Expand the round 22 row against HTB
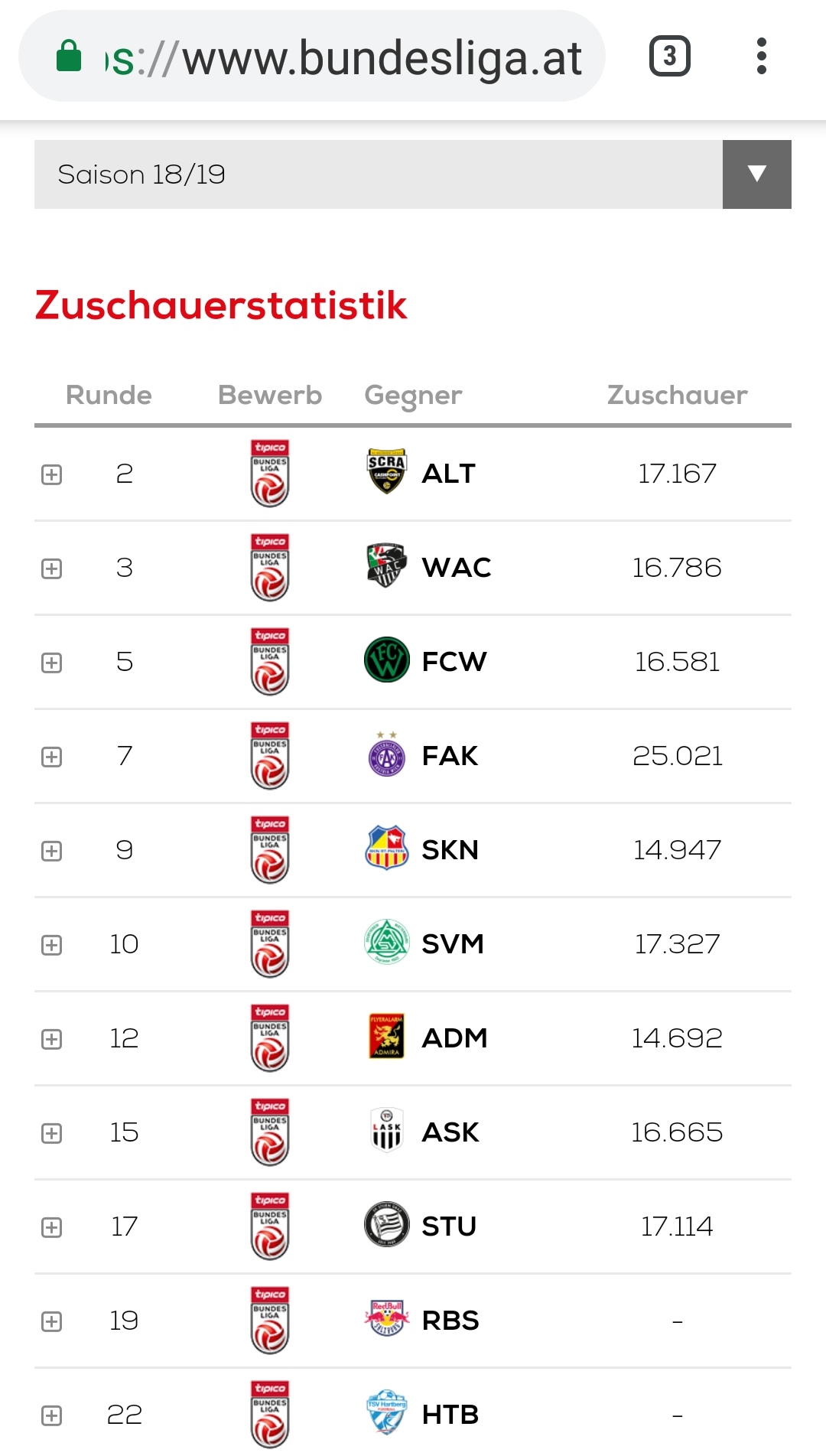Image resolution: width=826 pixels, height=1456 pixels. [x=51, y=1415]
